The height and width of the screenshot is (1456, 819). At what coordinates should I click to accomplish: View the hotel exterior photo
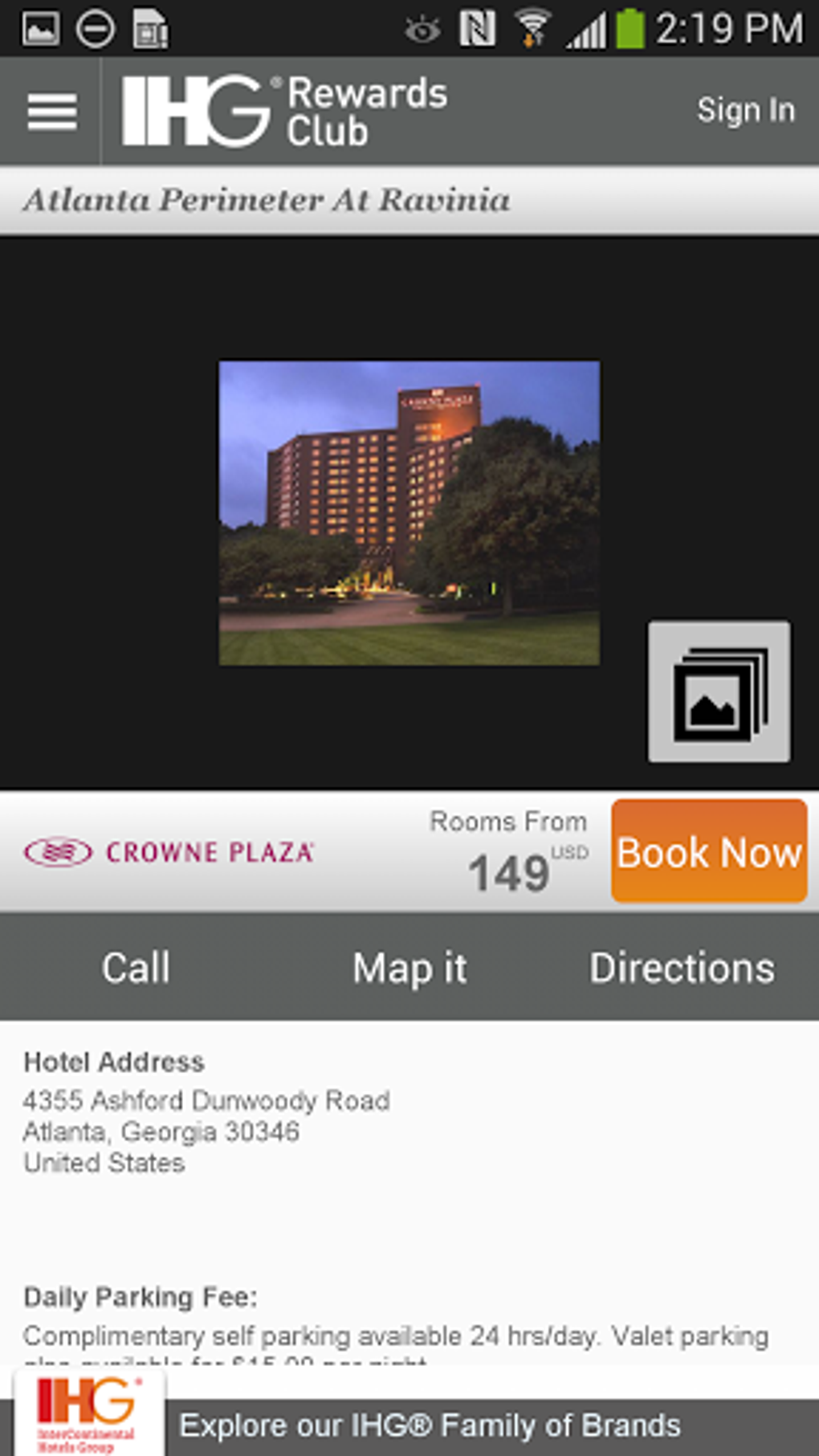click(409, 512)
